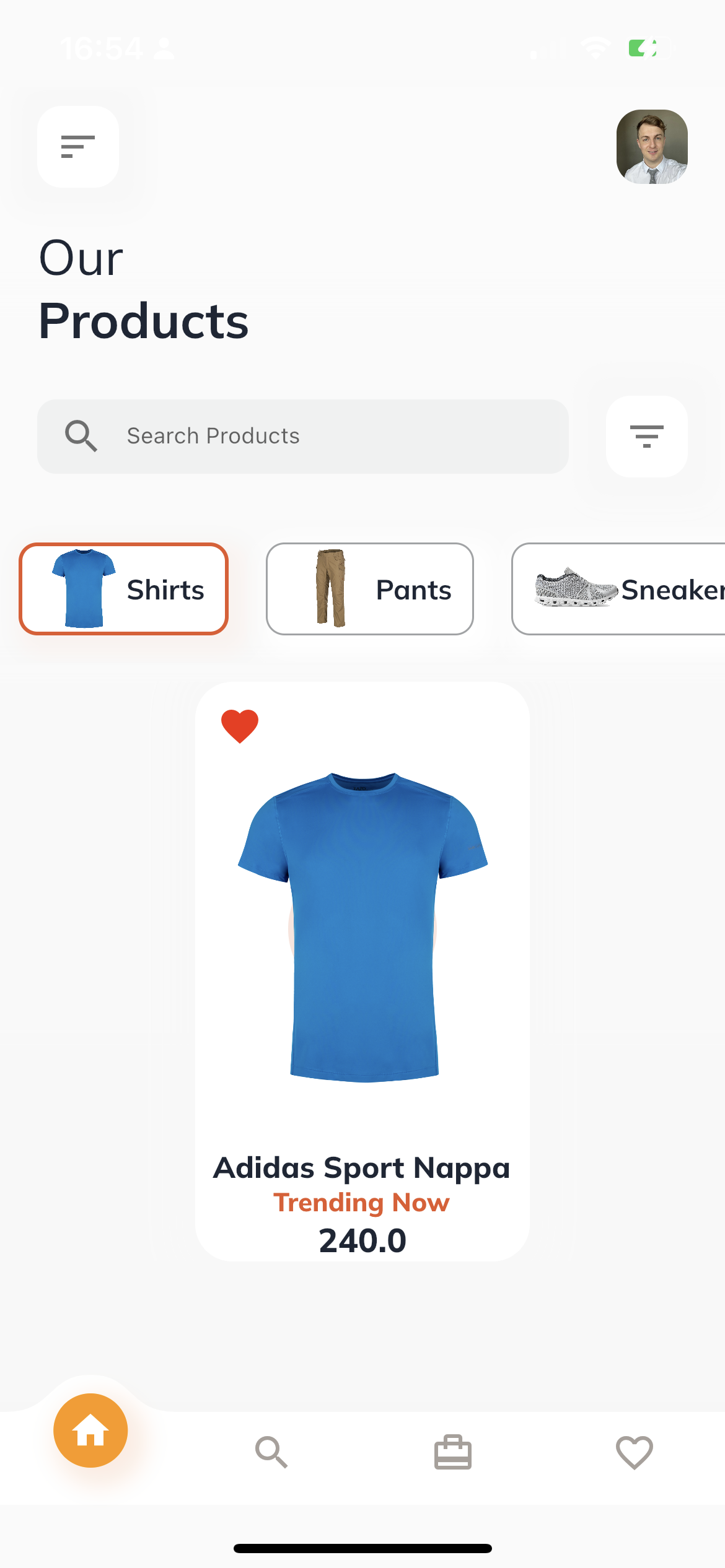Select the Home icon in bottom navigation

90,1431
